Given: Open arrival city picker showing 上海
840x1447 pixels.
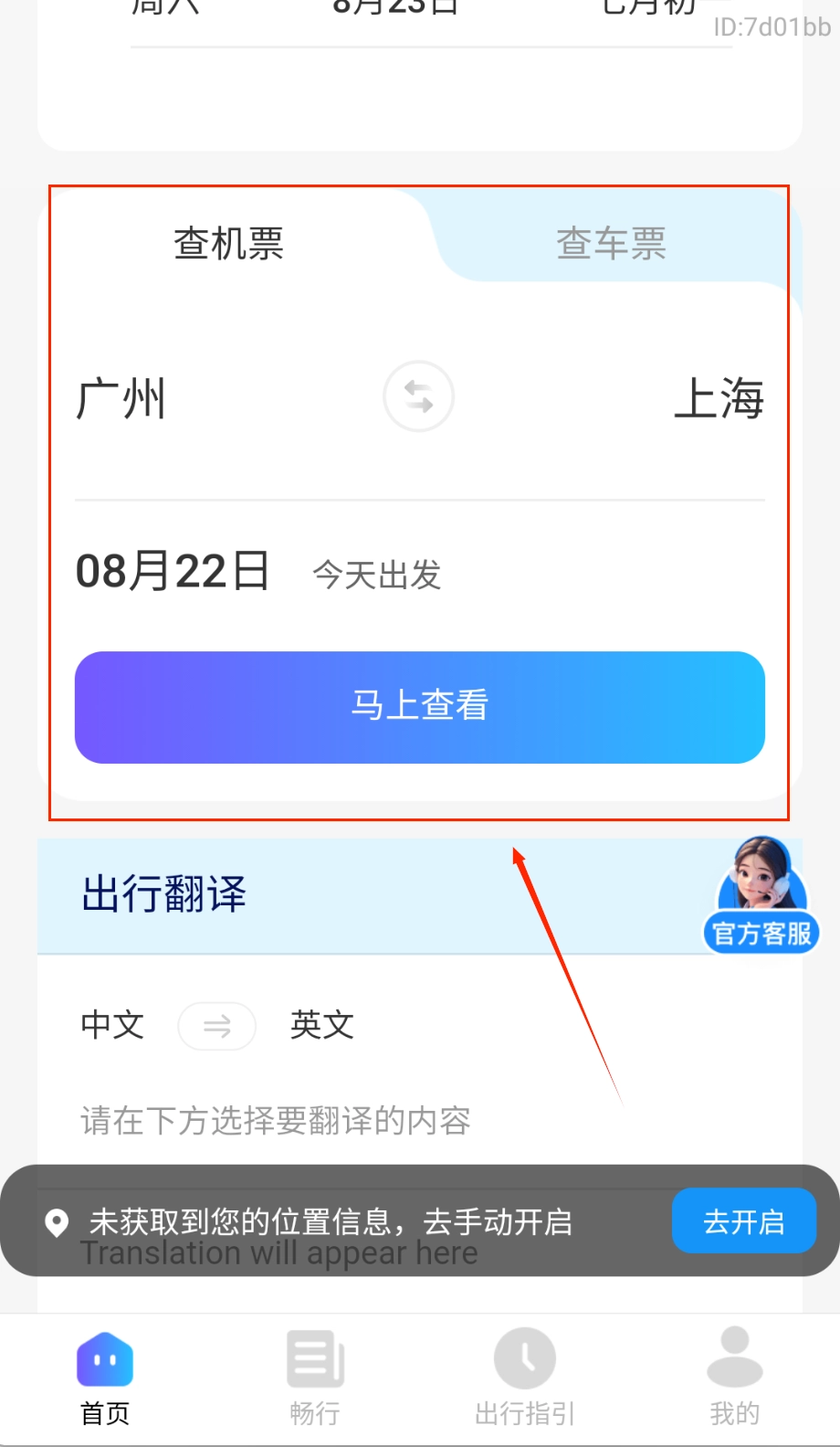Looking at the screenshot, I should click(720, 396).
